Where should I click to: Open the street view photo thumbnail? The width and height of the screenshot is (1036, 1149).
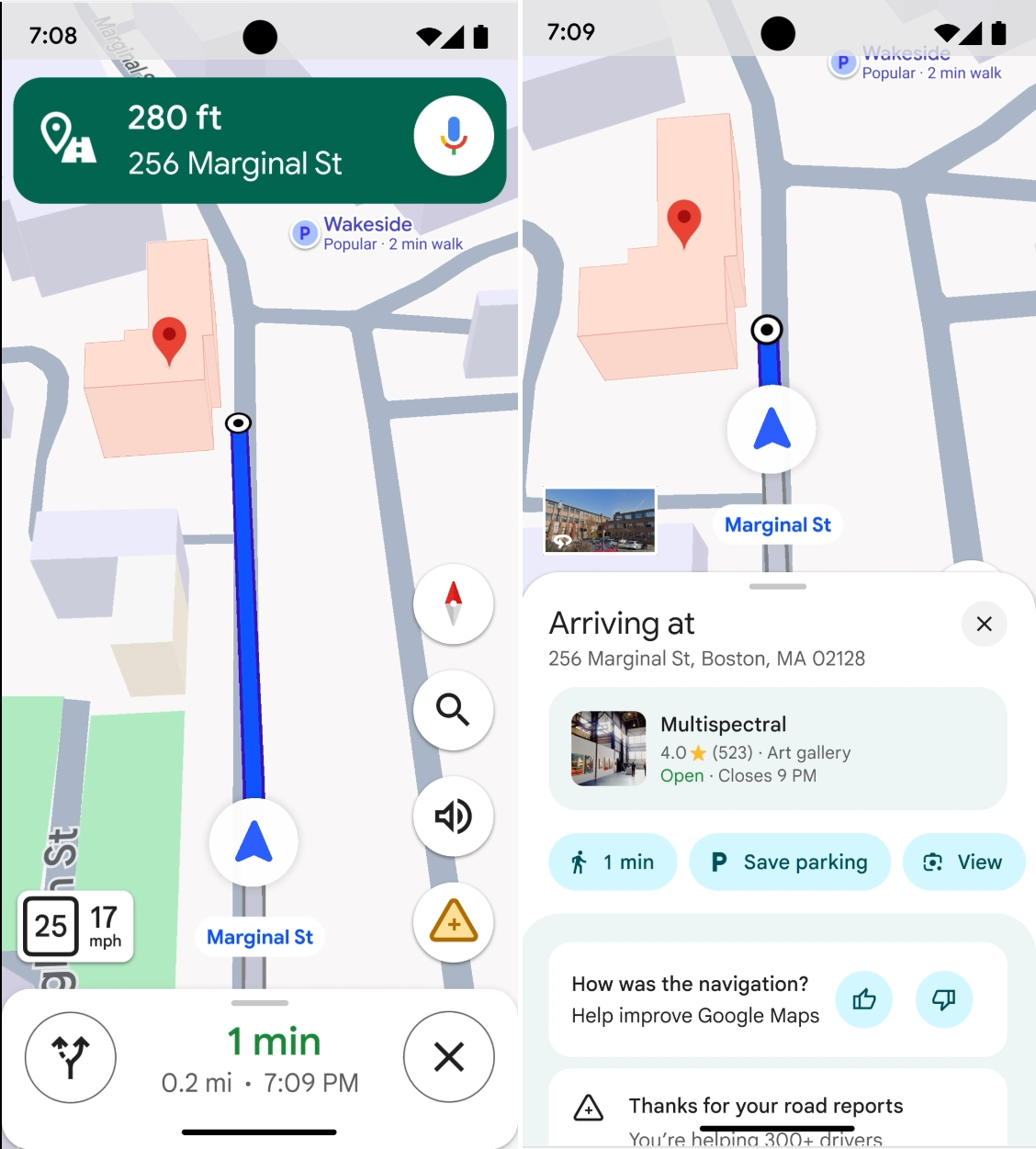600,520
